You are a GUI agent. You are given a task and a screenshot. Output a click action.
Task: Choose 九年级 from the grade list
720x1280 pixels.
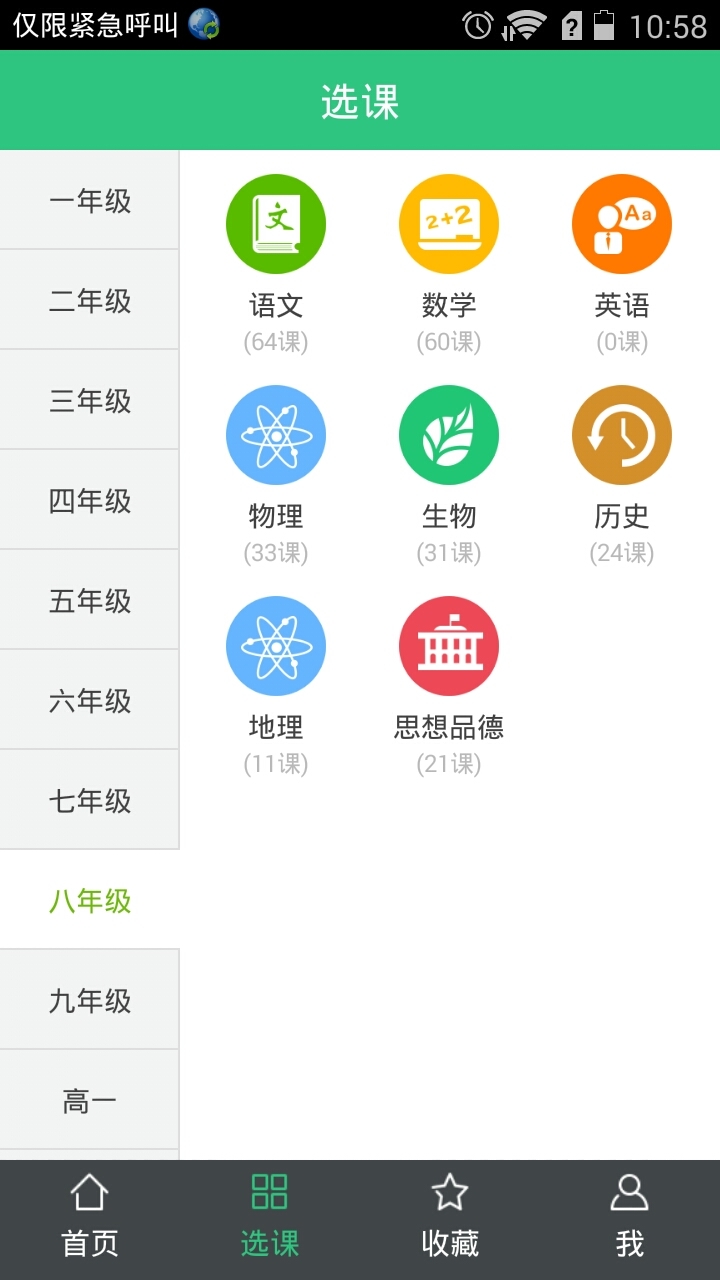88,999
